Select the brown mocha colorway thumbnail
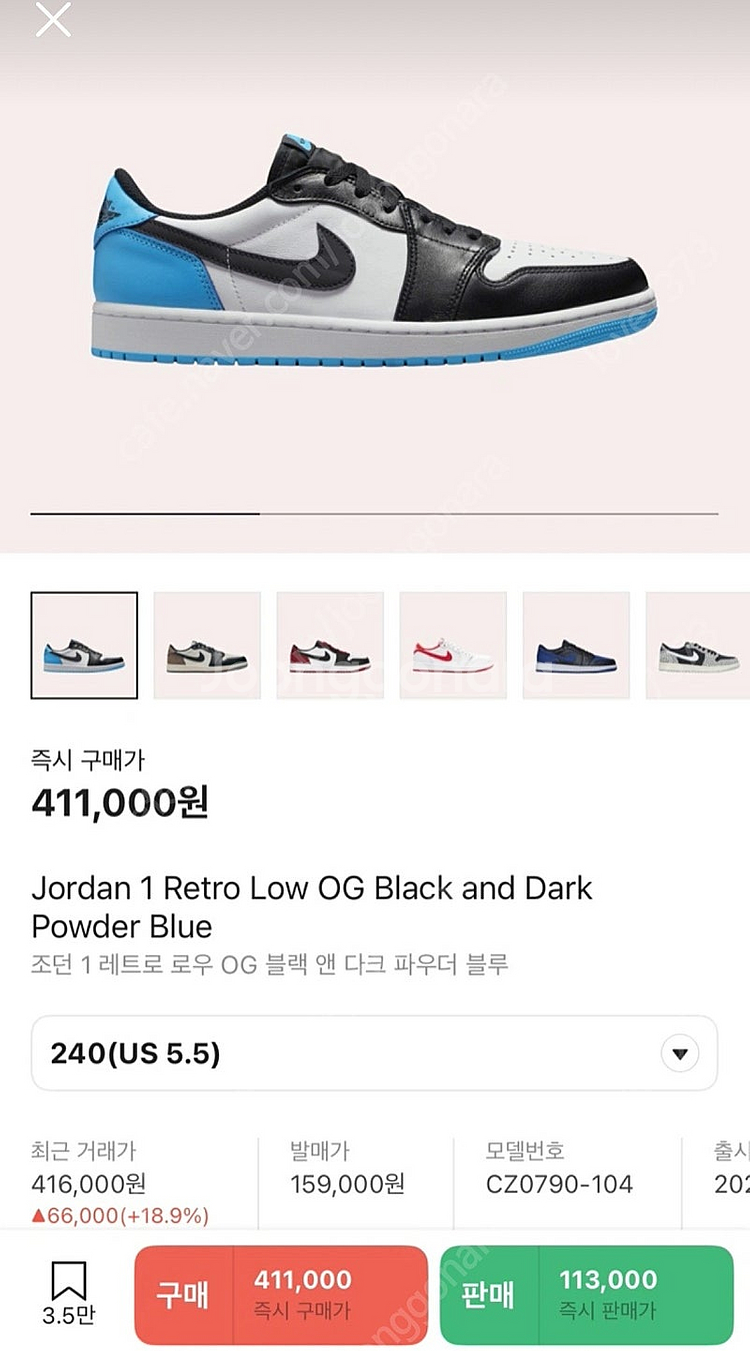The width and height of the screenshot is (750, 1351). pos(207,644)
